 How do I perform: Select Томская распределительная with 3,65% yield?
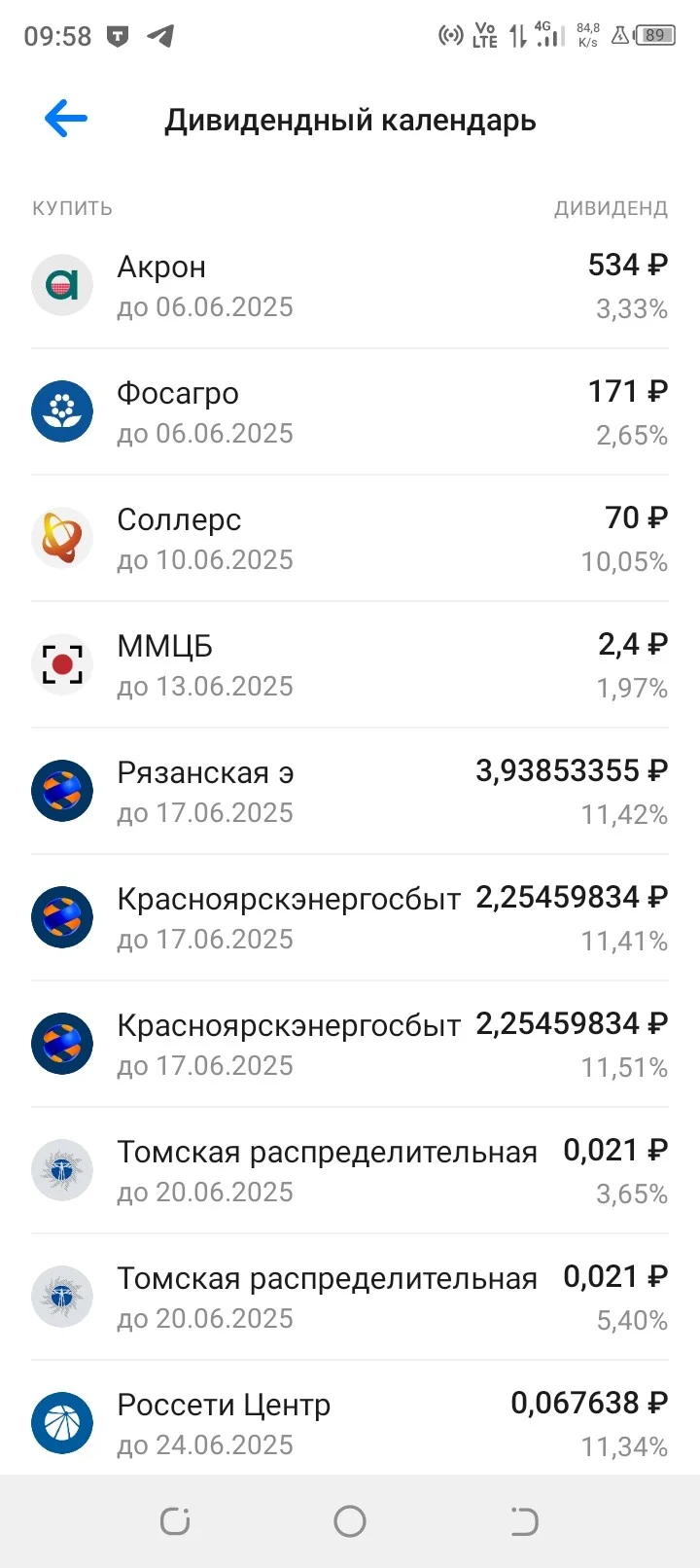350,1171
